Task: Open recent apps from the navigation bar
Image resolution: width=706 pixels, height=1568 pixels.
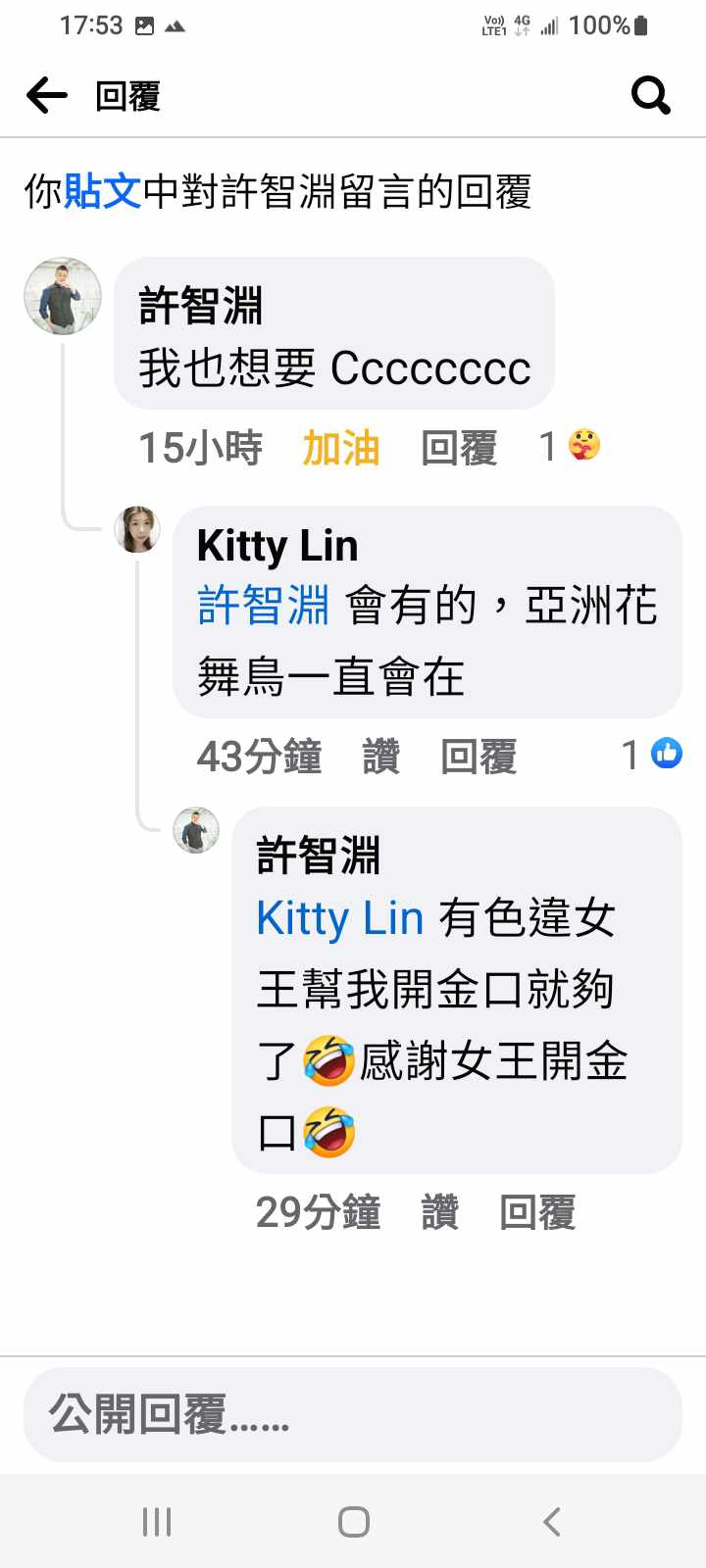Action: tap(157, 1522)
